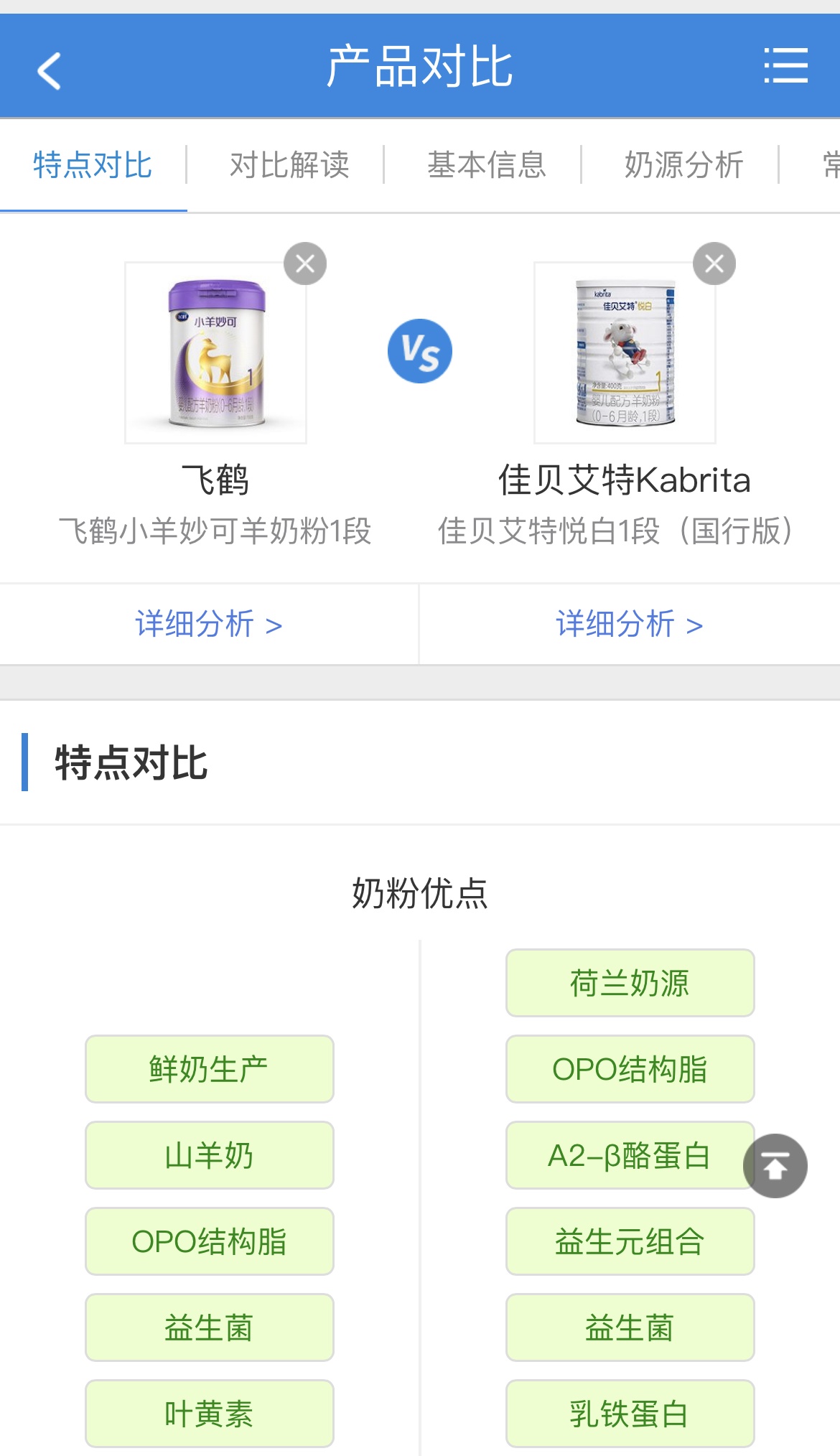The width and height of the screenshot is (840, 1456).
Task: Tap the 荷兰奶源 tag
Action: [630, 983]
